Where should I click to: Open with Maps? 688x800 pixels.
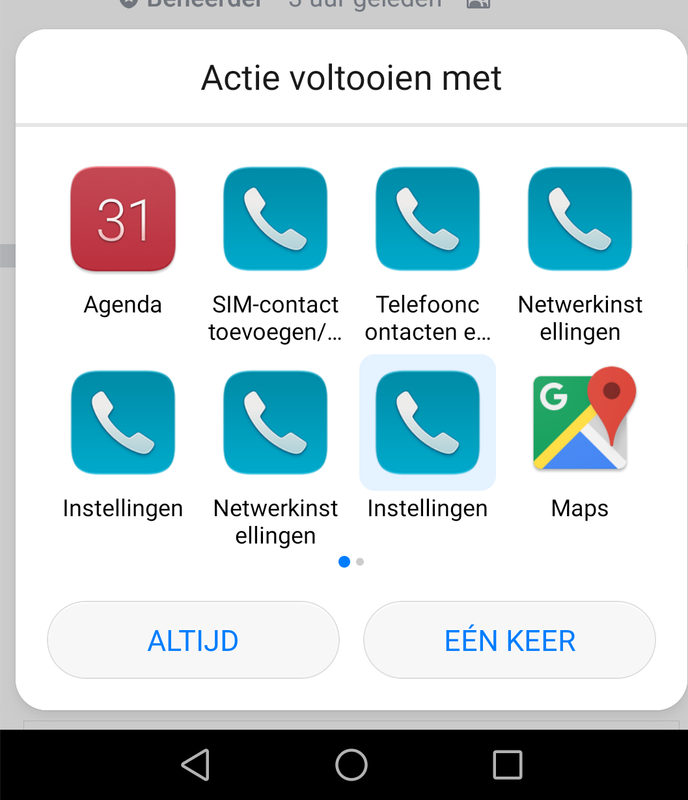click(x=580, y=422)
